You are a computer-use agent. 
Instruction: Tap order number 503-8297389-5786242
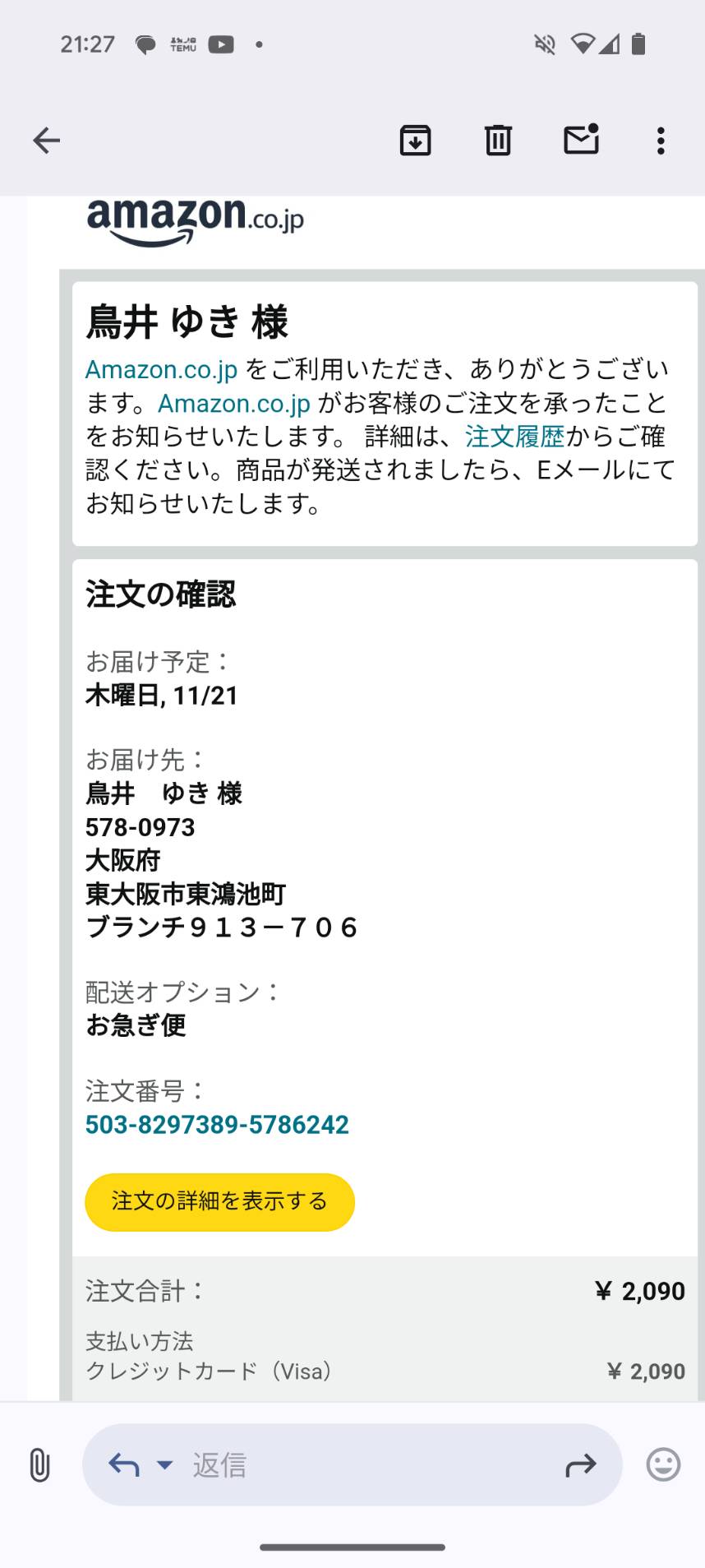[x=218, y=1125]
